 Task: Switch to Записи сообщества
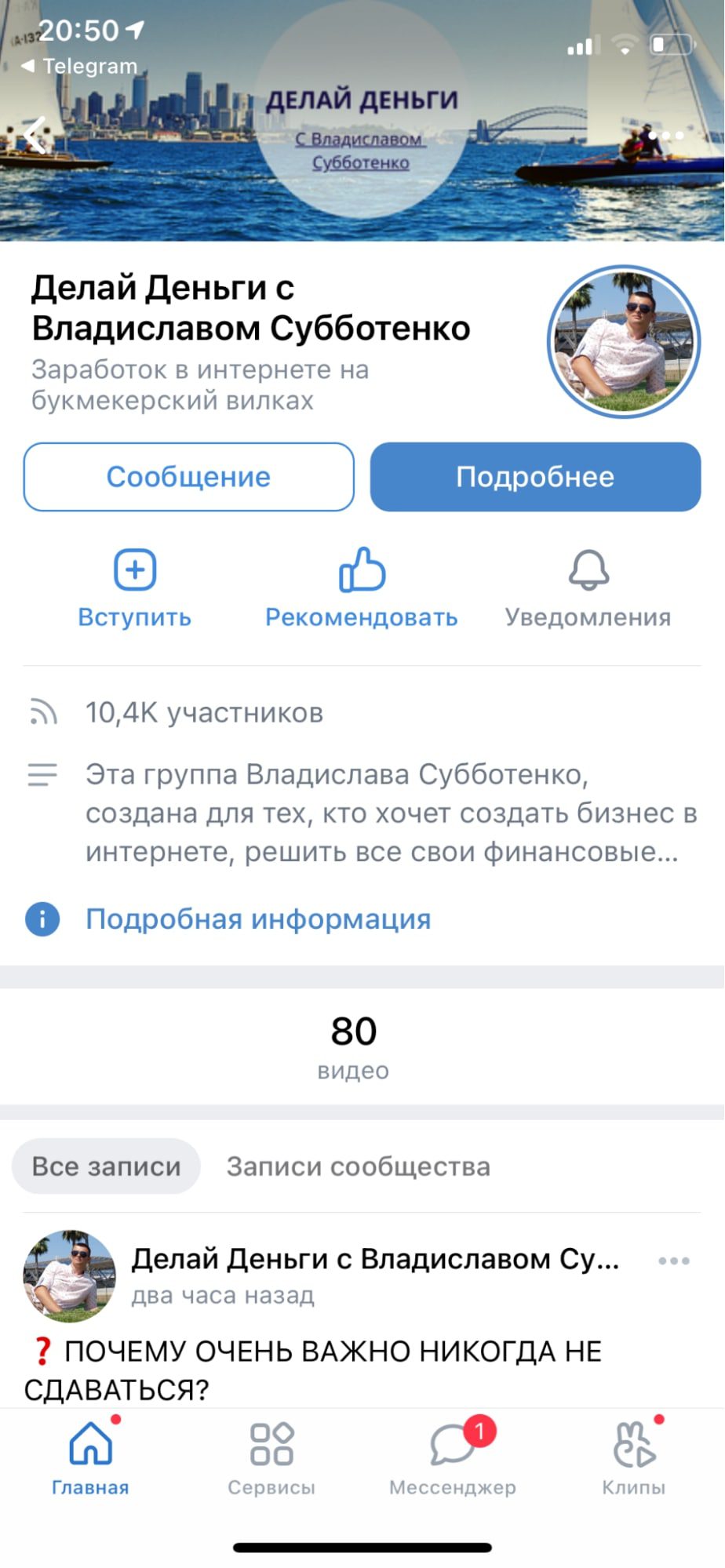(358, 1166)
